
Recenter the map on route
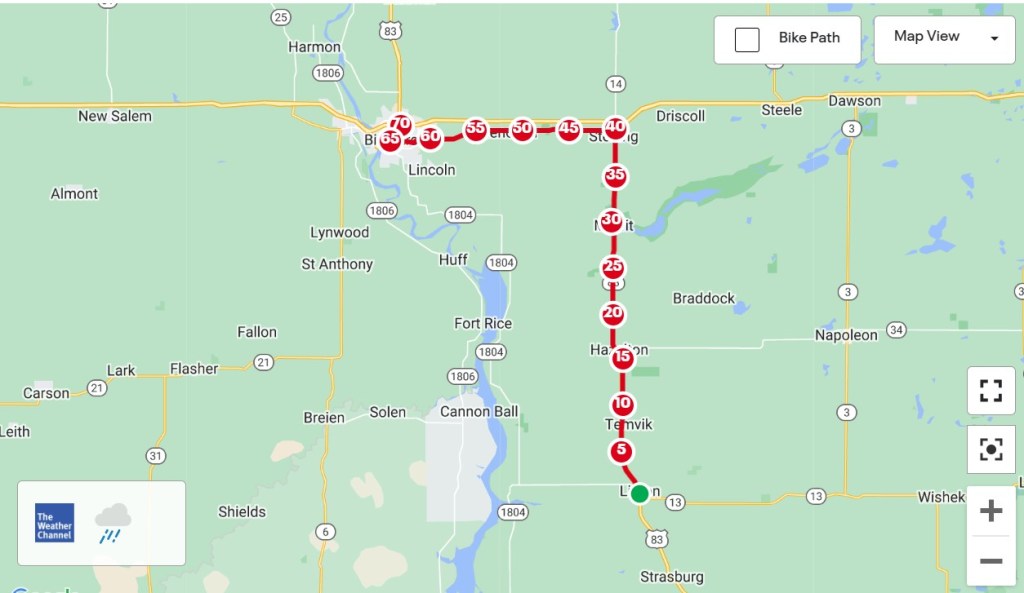[990, 450]
